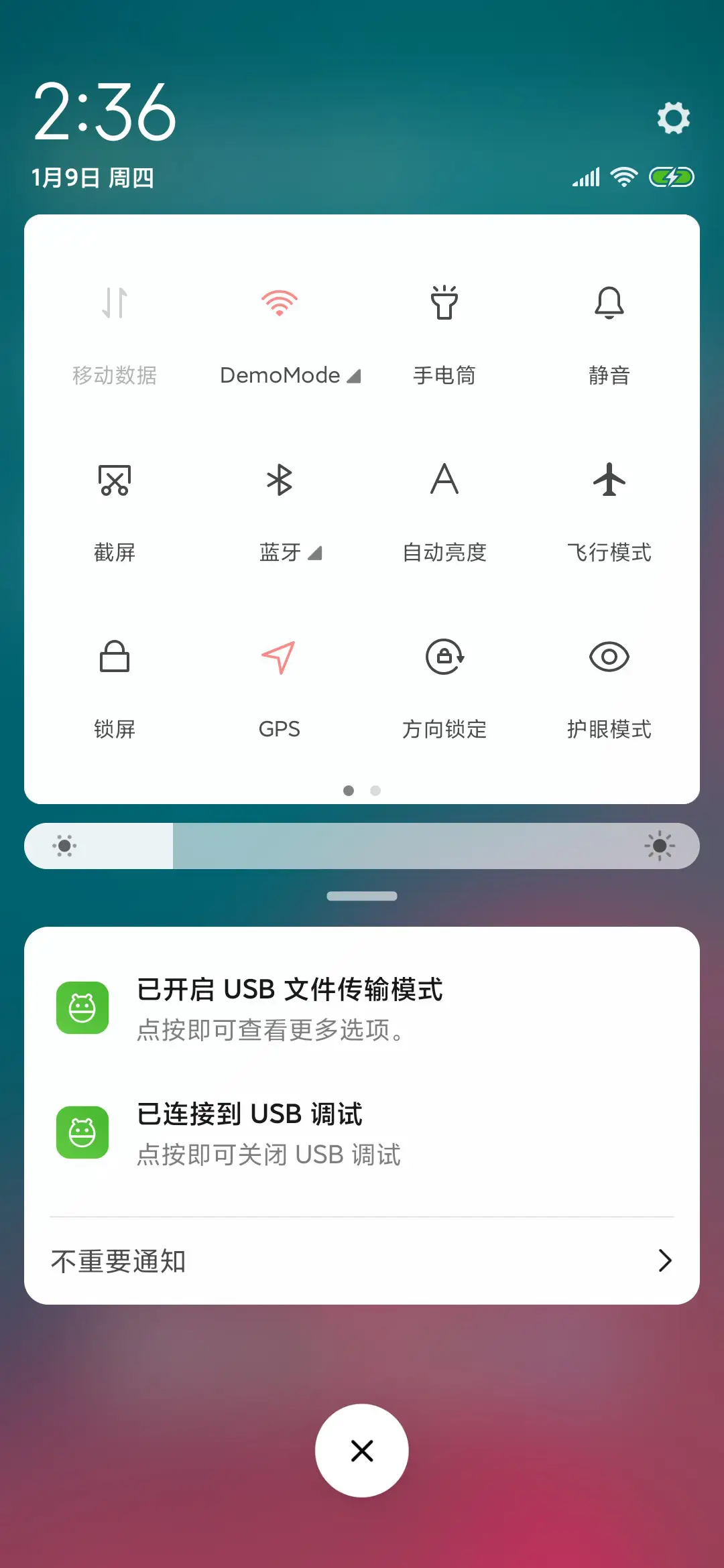Turn on 蓝牙 Bluetooth
The width and height of the screenshot is (724, 1568).
(280, 480)
